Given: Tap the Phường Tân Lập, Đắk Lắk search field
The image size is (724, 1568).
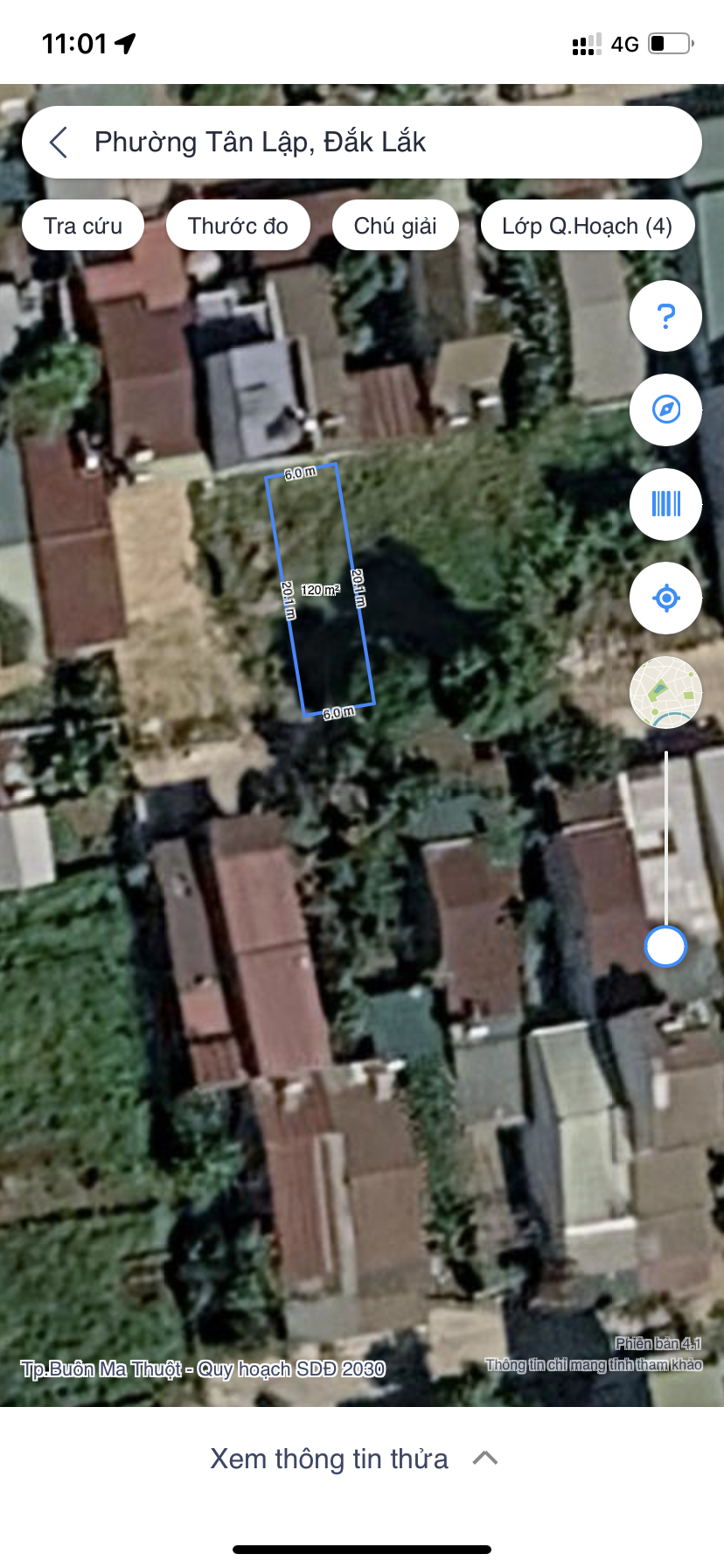Looking at the screenshot, I should point(362,142).
